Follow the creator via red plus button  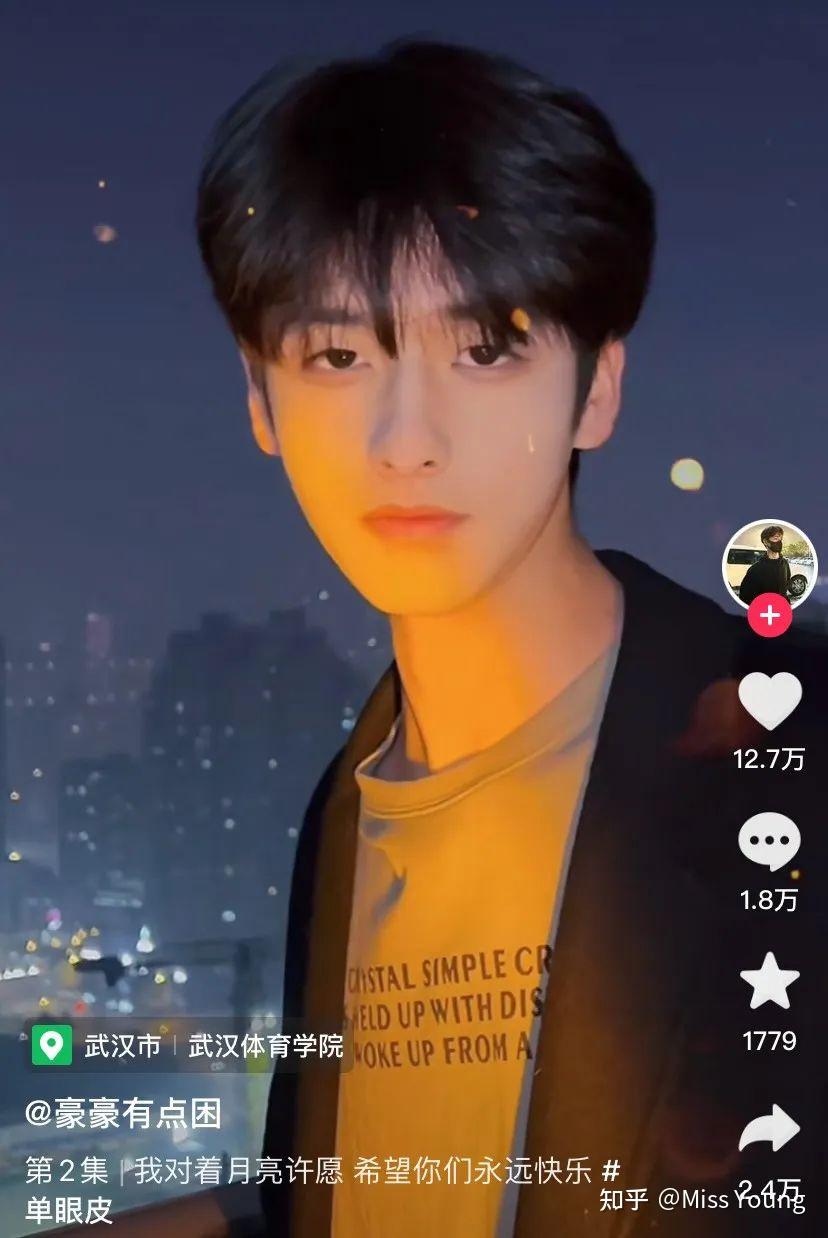coord(769,615)
